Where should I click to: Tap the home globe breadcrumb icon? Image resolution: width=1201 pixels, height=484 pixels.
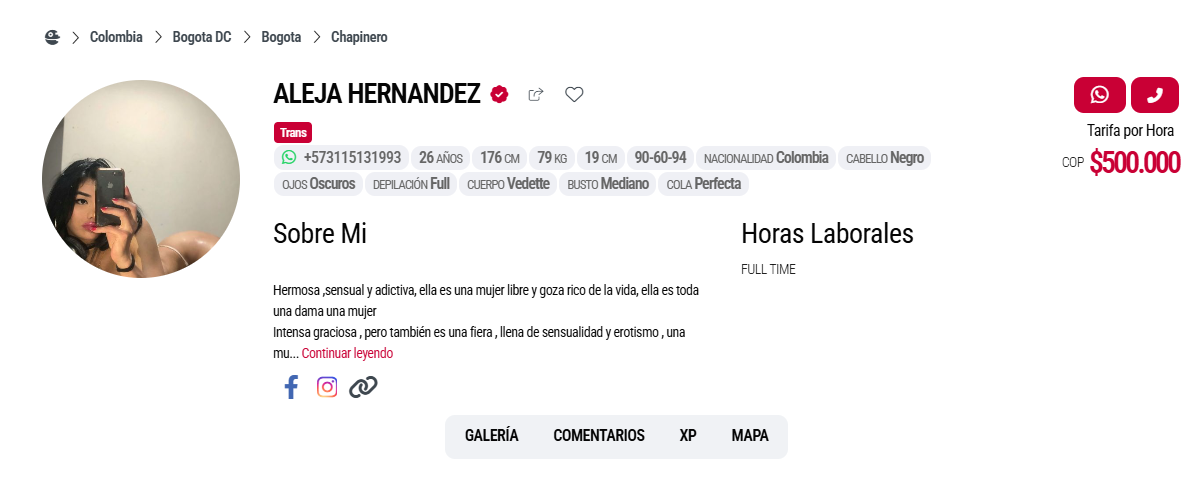52,37
